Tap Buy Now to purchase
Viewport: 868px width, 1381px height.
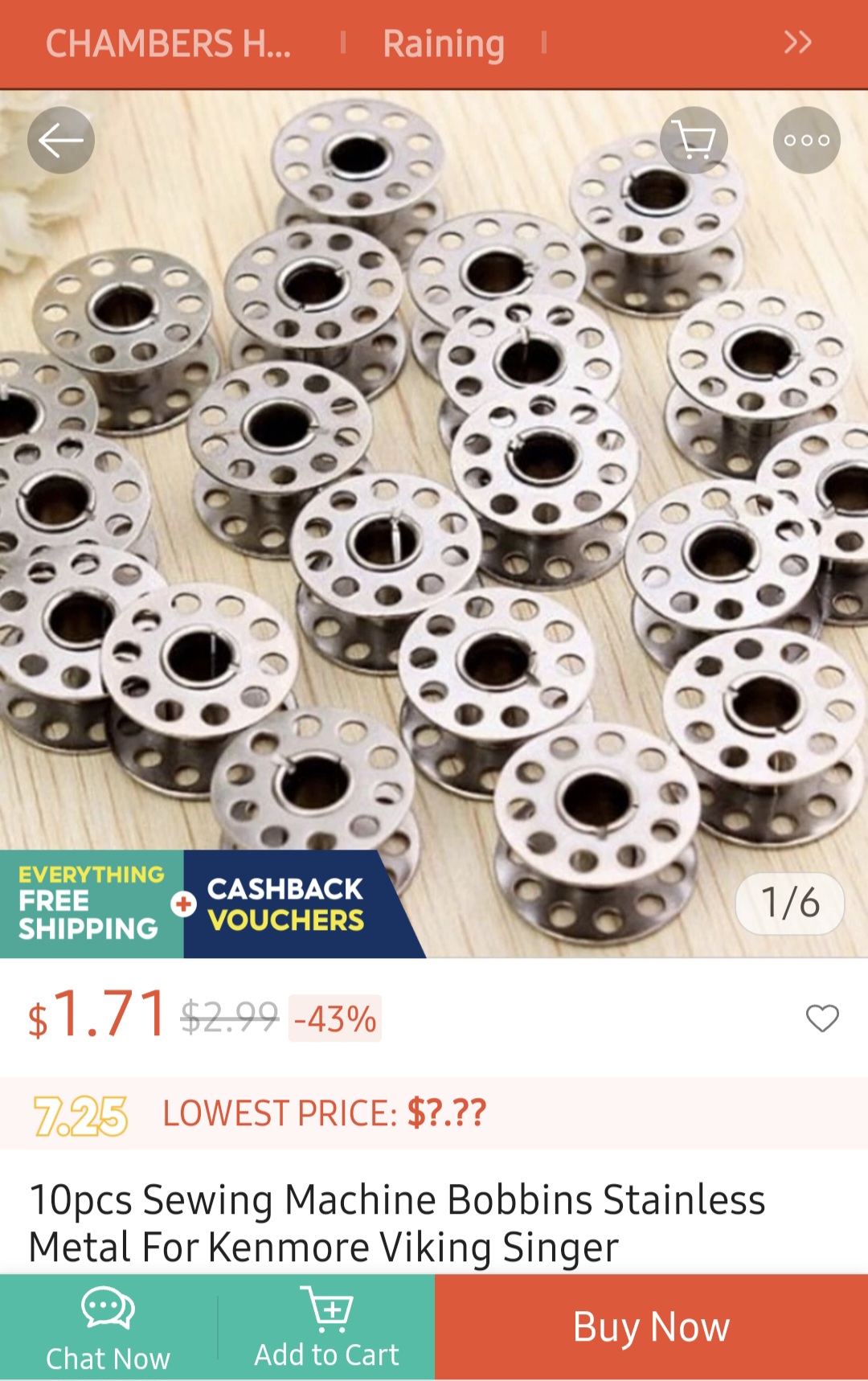(x=651, y=1328)
